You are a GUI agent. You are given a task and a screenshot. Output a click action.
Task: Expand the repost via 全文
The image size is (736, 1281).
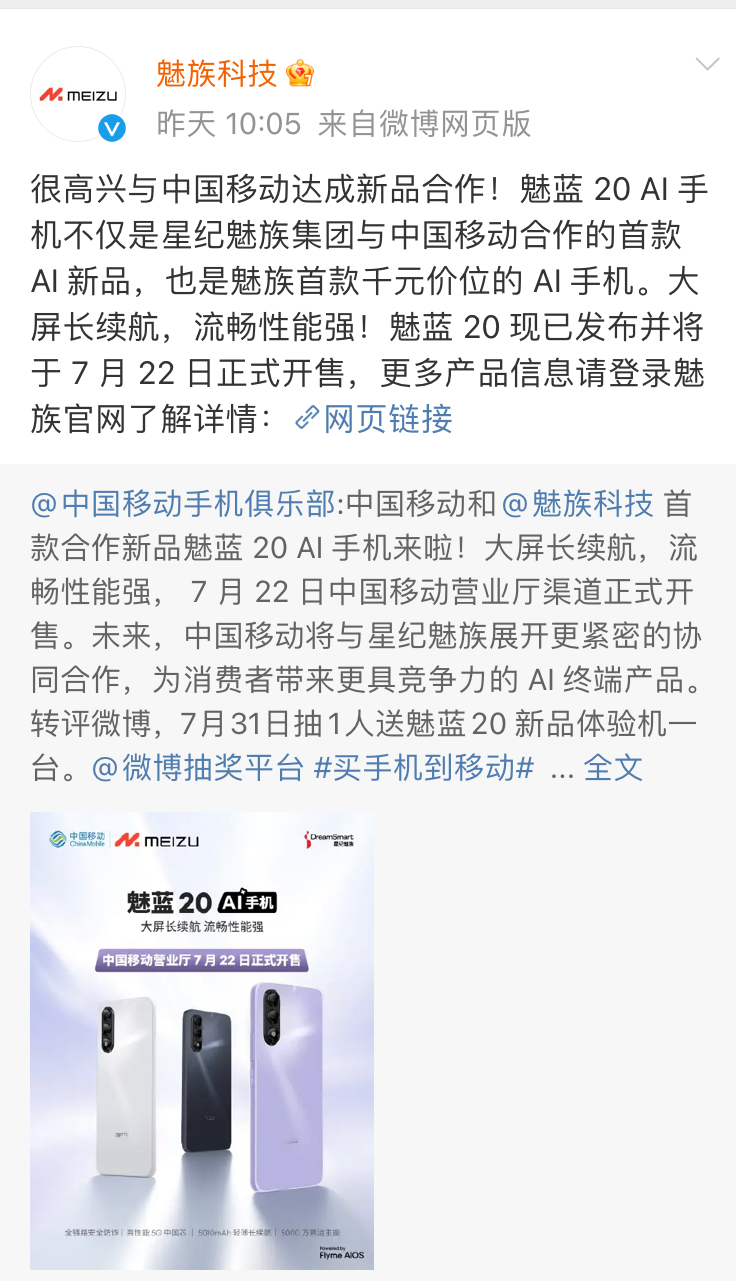(x=613, y=768)
